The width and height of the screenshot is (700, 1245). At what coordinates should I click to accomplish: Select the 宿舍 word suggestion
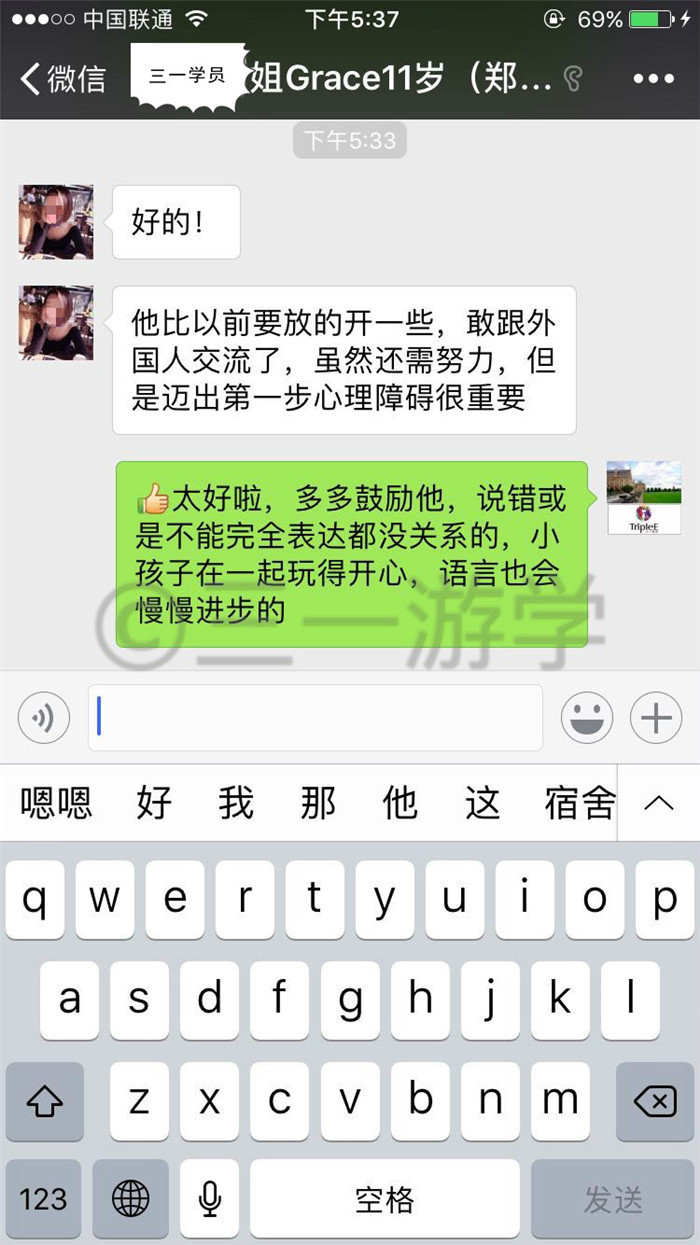click(x=579, y=803)
